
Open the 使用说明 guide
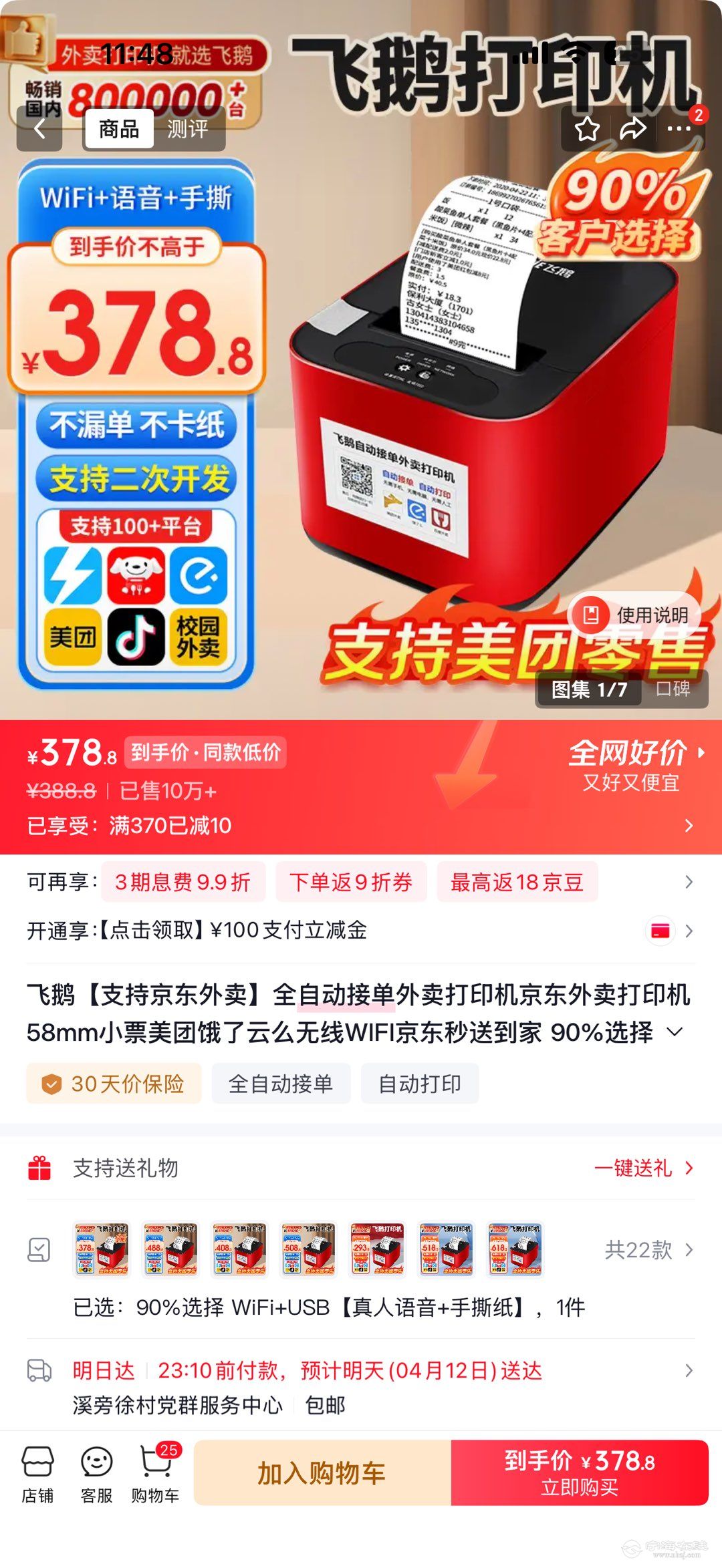point(634,615)
